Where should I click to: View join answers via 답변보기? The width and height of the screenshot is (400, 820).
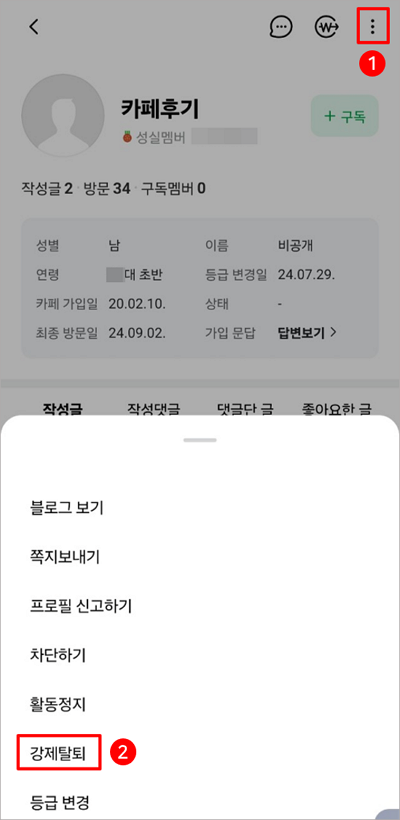(306, 333)
